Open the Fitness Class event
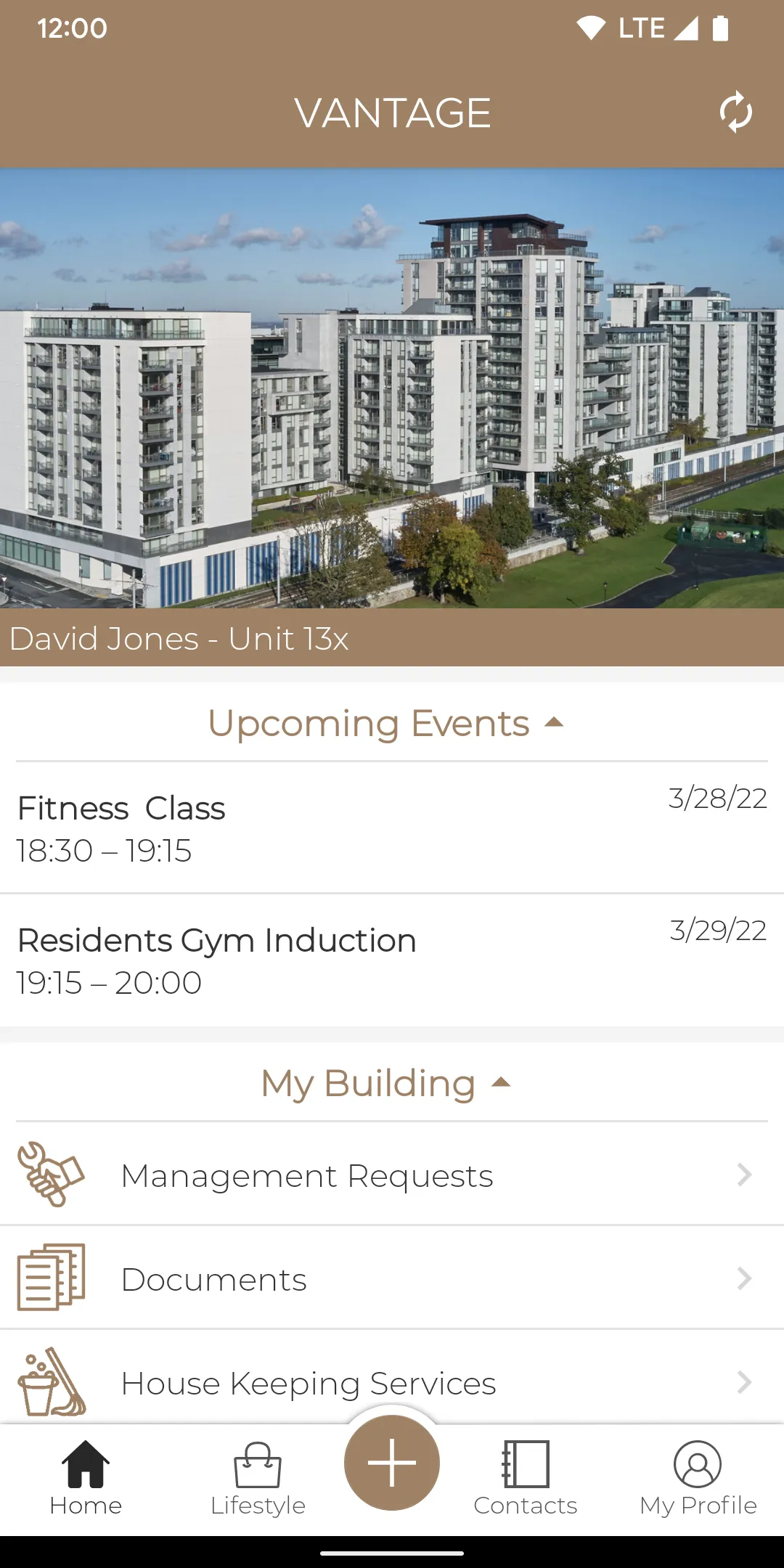 point(392,828)
